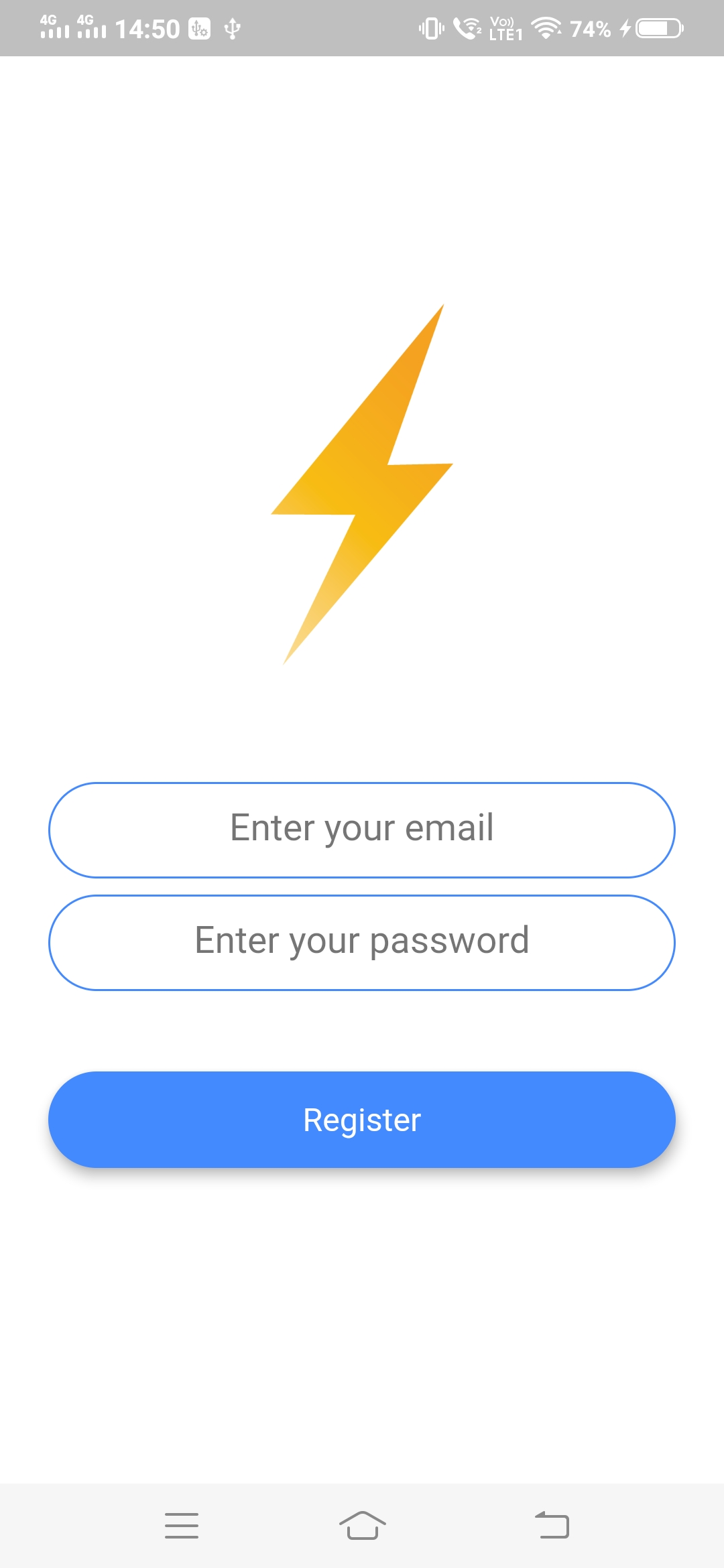Focus the Enter your password field
This screenshot has width=724, height=1568.
362,942
